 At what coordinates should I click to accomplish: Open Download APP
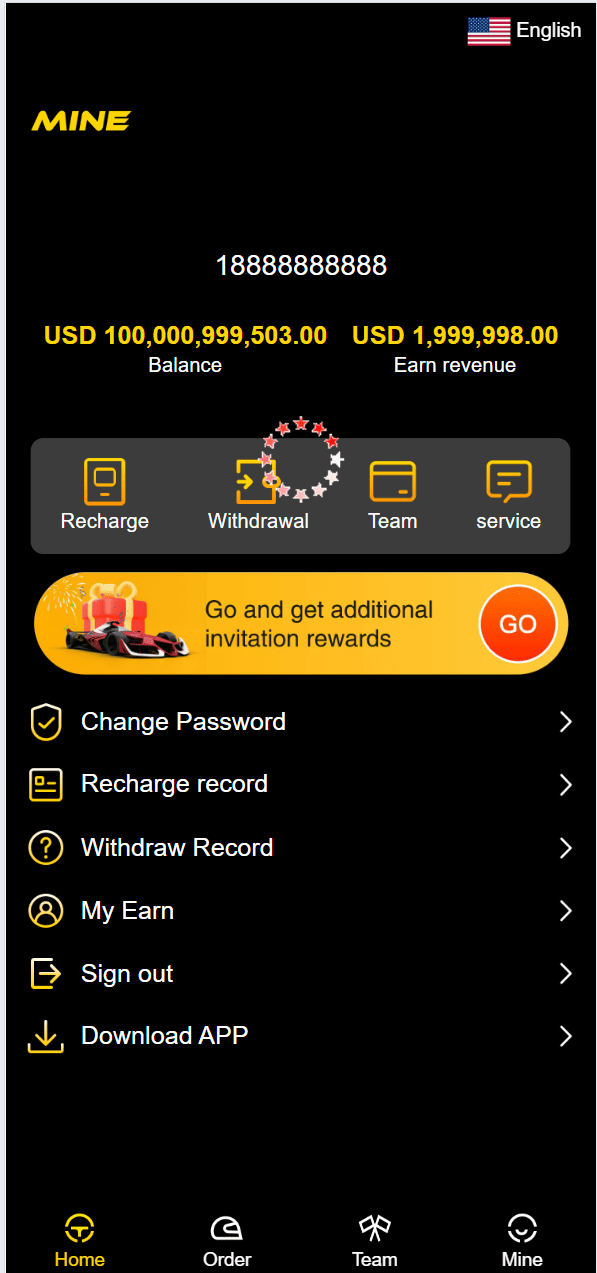click(x=300, y=1036)
